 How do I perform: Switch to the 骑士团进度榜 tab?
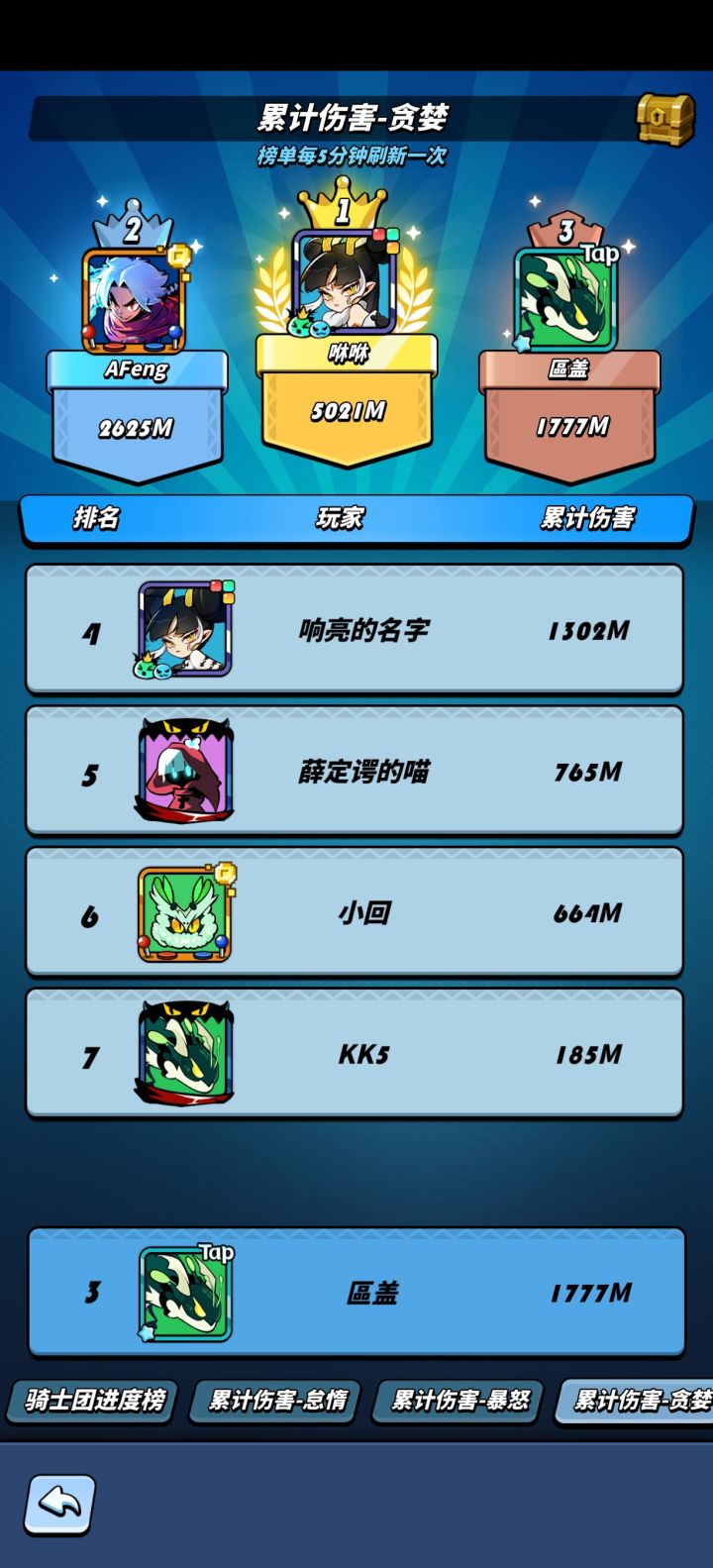(93, 1400)
